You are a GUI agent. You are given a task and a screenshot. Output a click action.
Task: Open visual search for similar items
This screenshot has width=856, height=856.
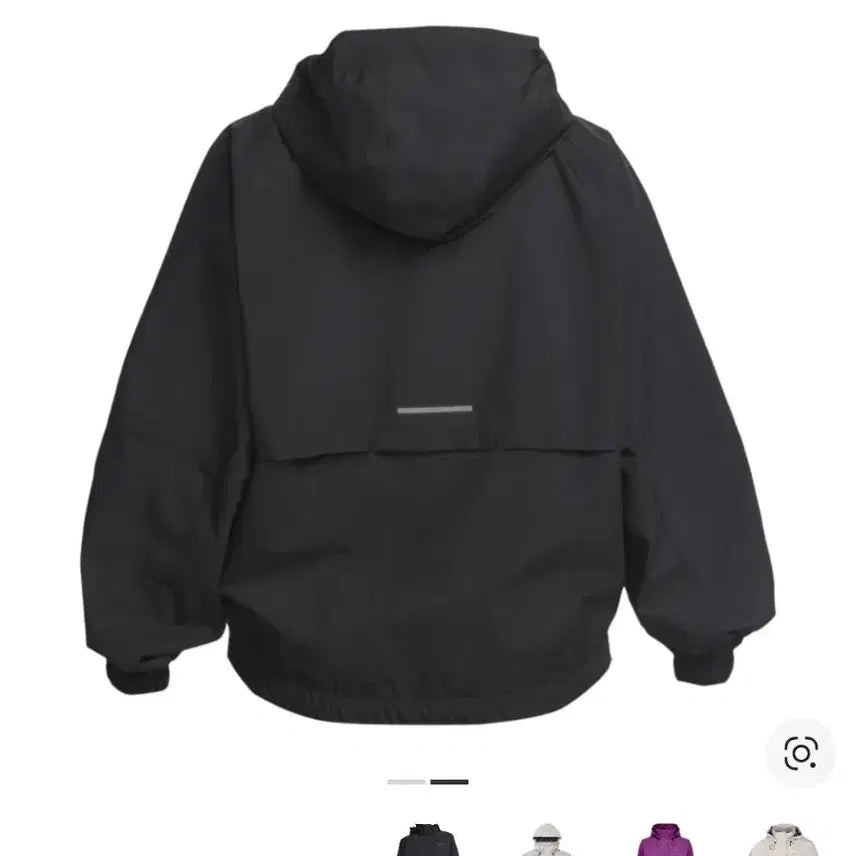coord(800,753)
